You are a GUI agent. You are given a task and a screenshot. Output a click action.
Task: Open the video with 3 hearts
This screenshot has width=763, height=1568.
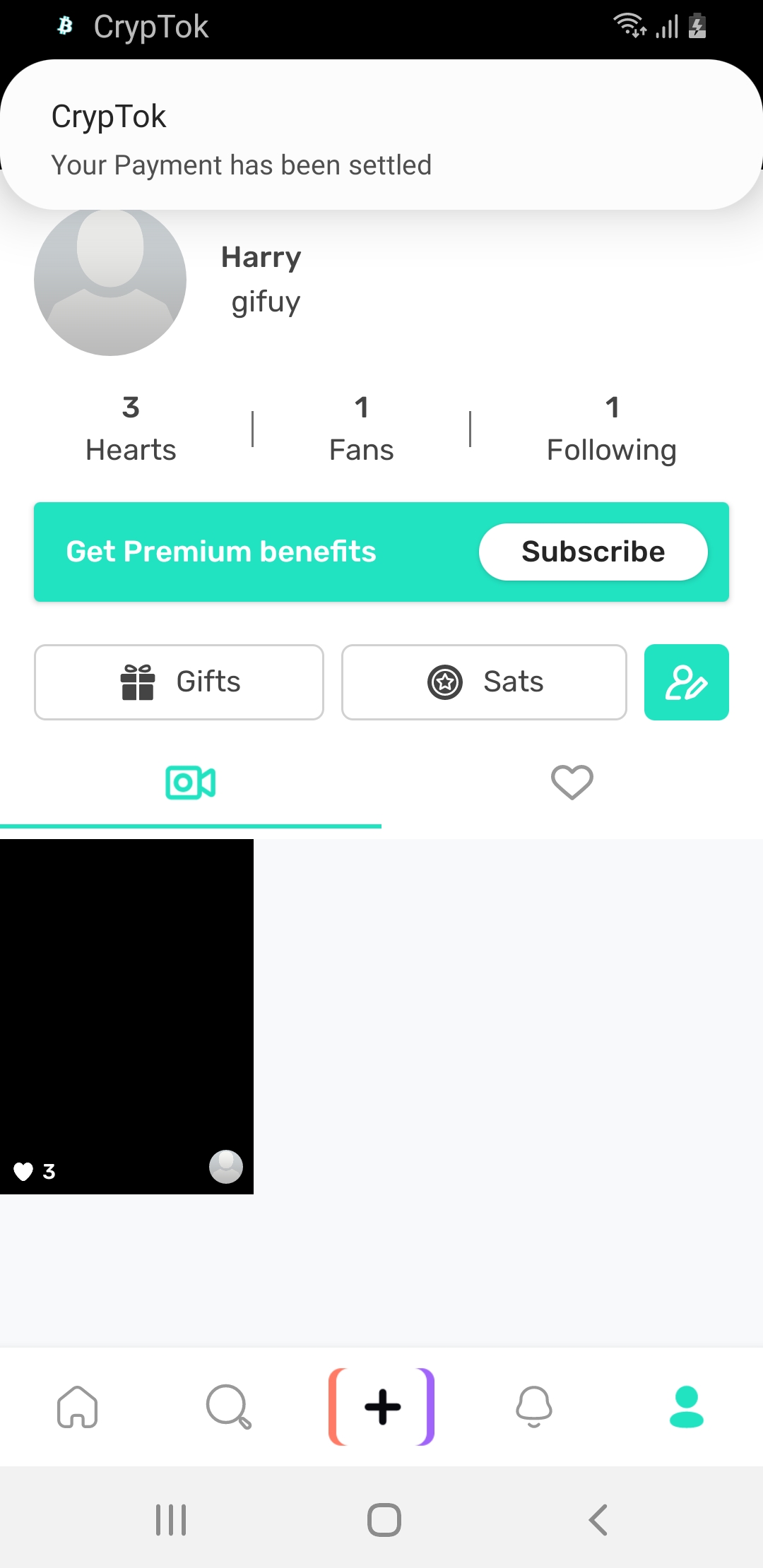(126, 1016)
